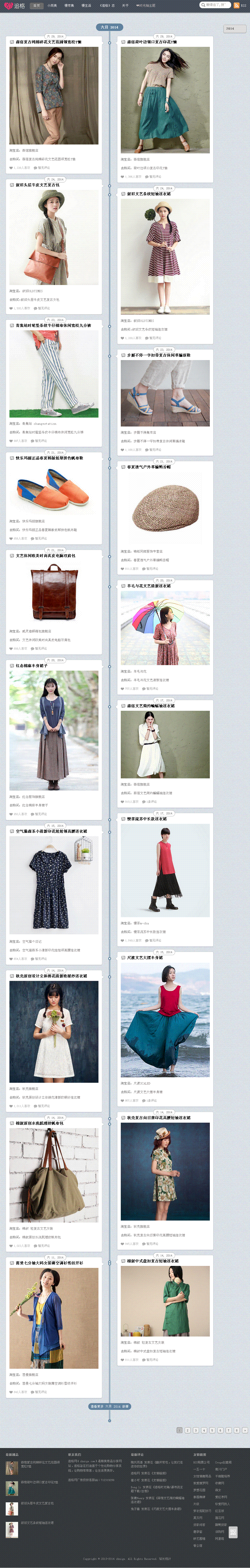Image resolution: width=250 pixels, height=1568 pixels.
Task: Open the 尺度文艺大摆半身裙 post
Action: tap(145, 957)
